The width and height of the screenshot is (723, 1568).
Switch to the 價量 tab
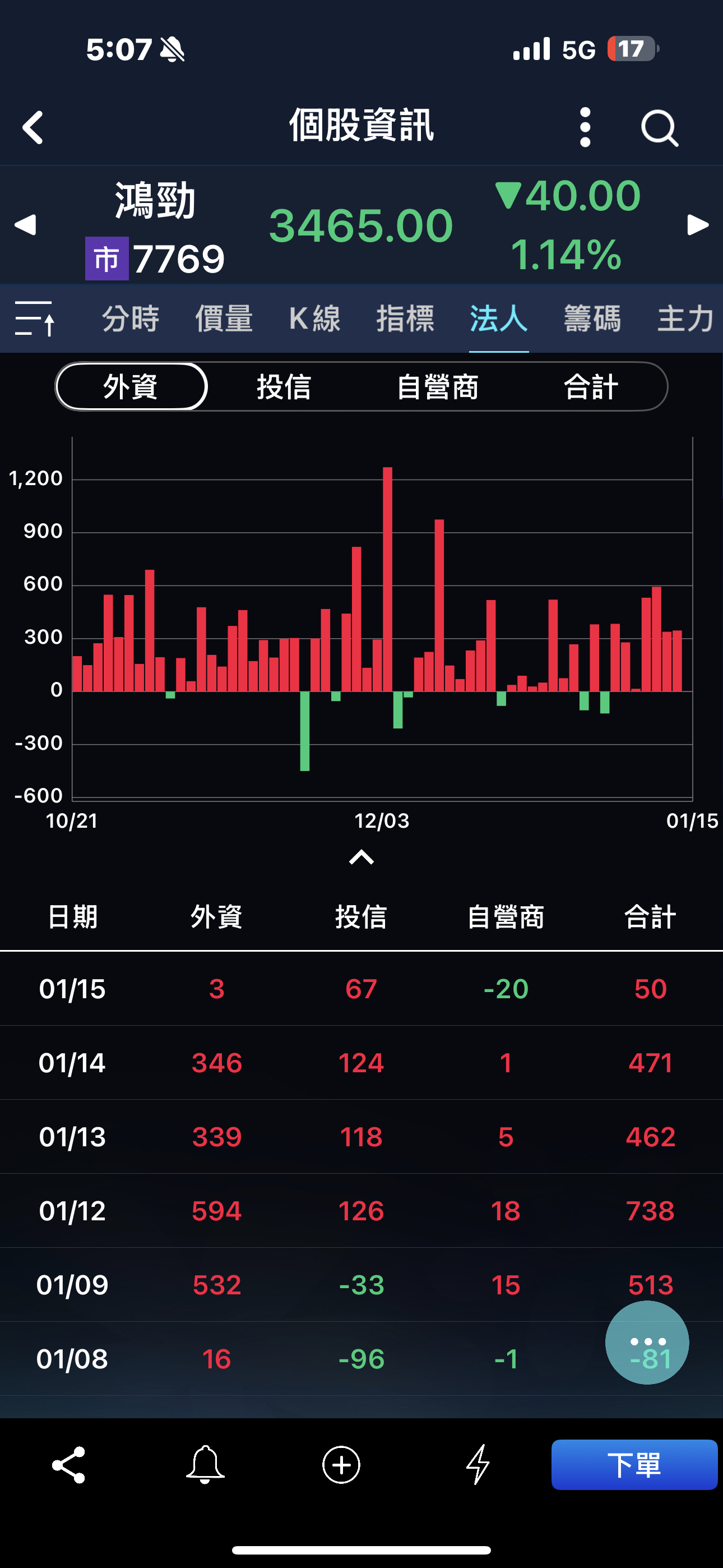click(x=224, y=319)
